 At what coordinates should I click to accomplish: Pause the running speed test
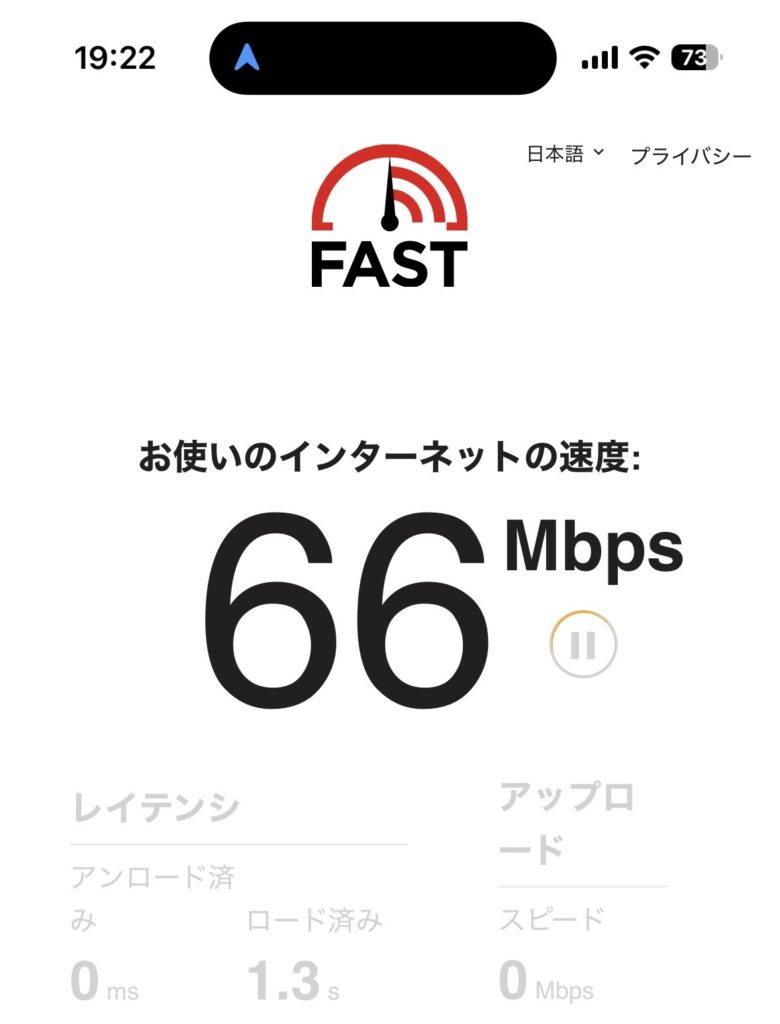583,645
